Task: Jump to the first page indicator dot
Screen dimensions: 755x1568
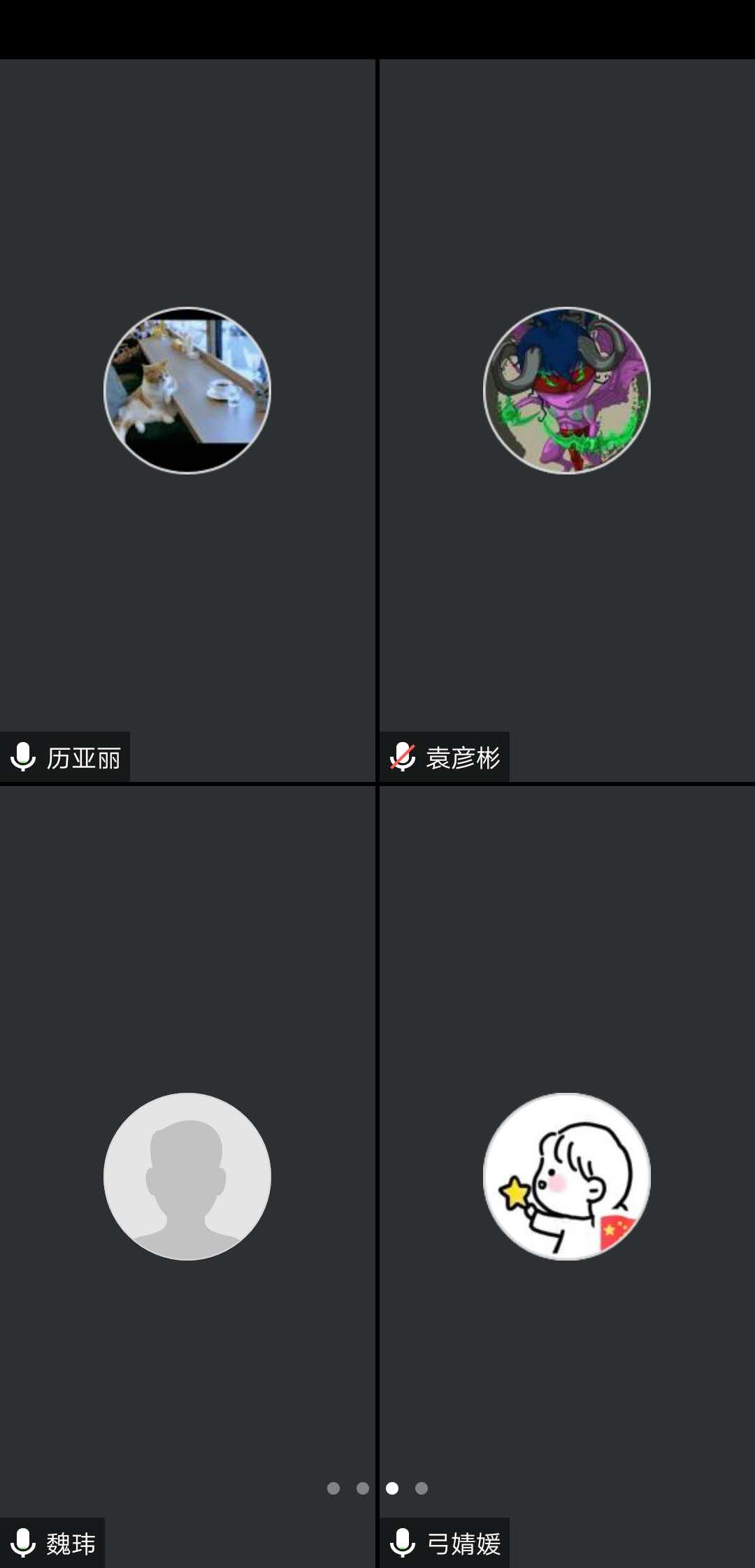Action: coord(333,1488)
